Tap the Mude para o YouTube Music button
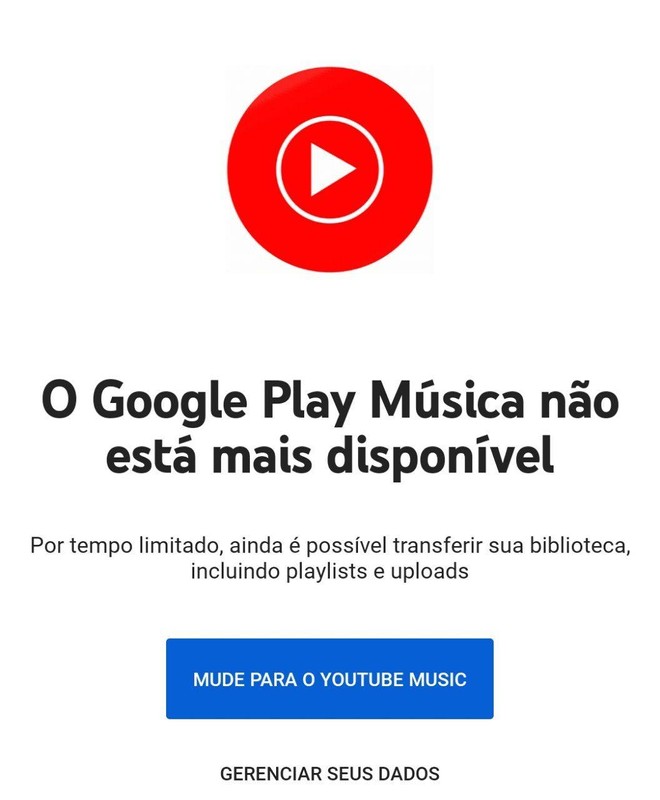660x800 pixels. (x=329, y=679)
